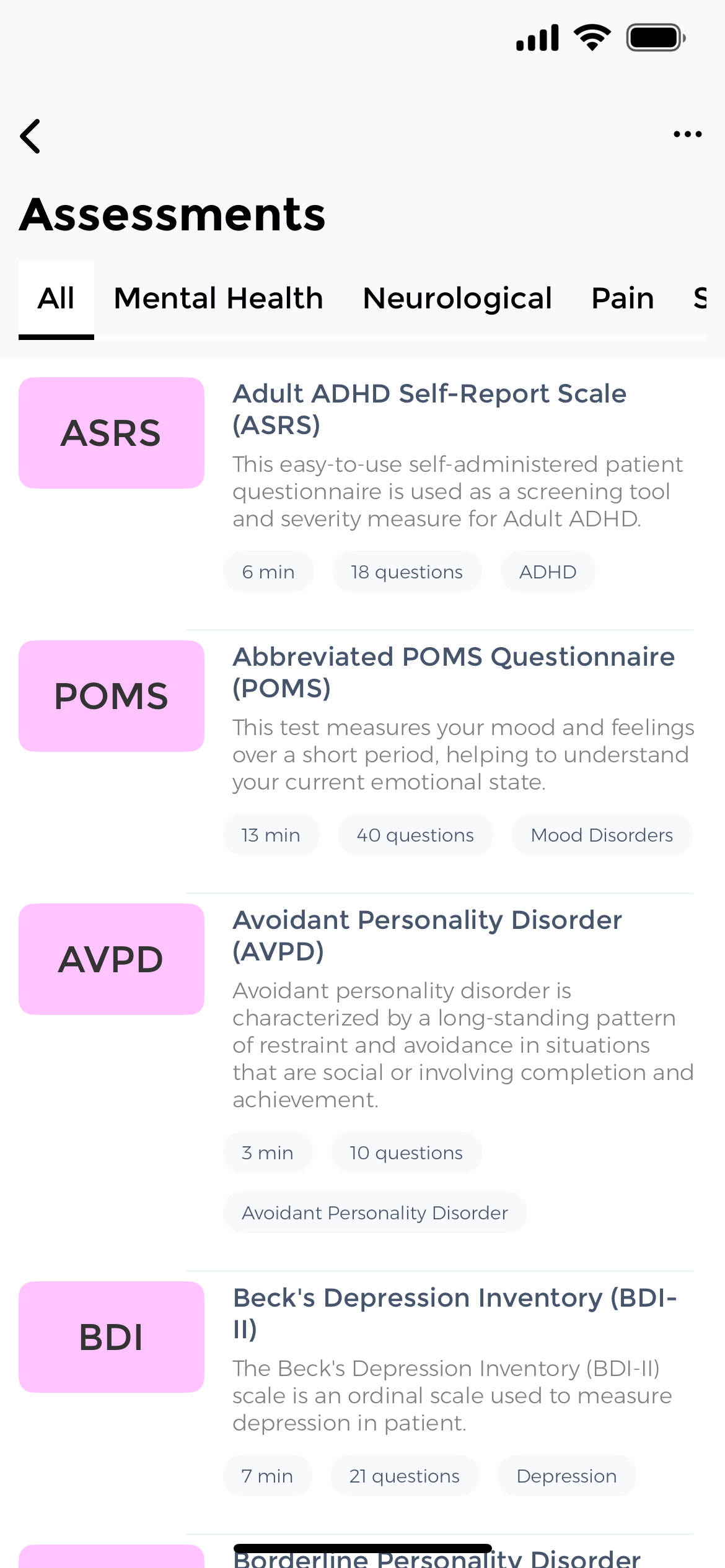This screenshot has height=1568, width=725.
Task: Open Beck's Depression Inventory assessment
Action: [454, 1313]
